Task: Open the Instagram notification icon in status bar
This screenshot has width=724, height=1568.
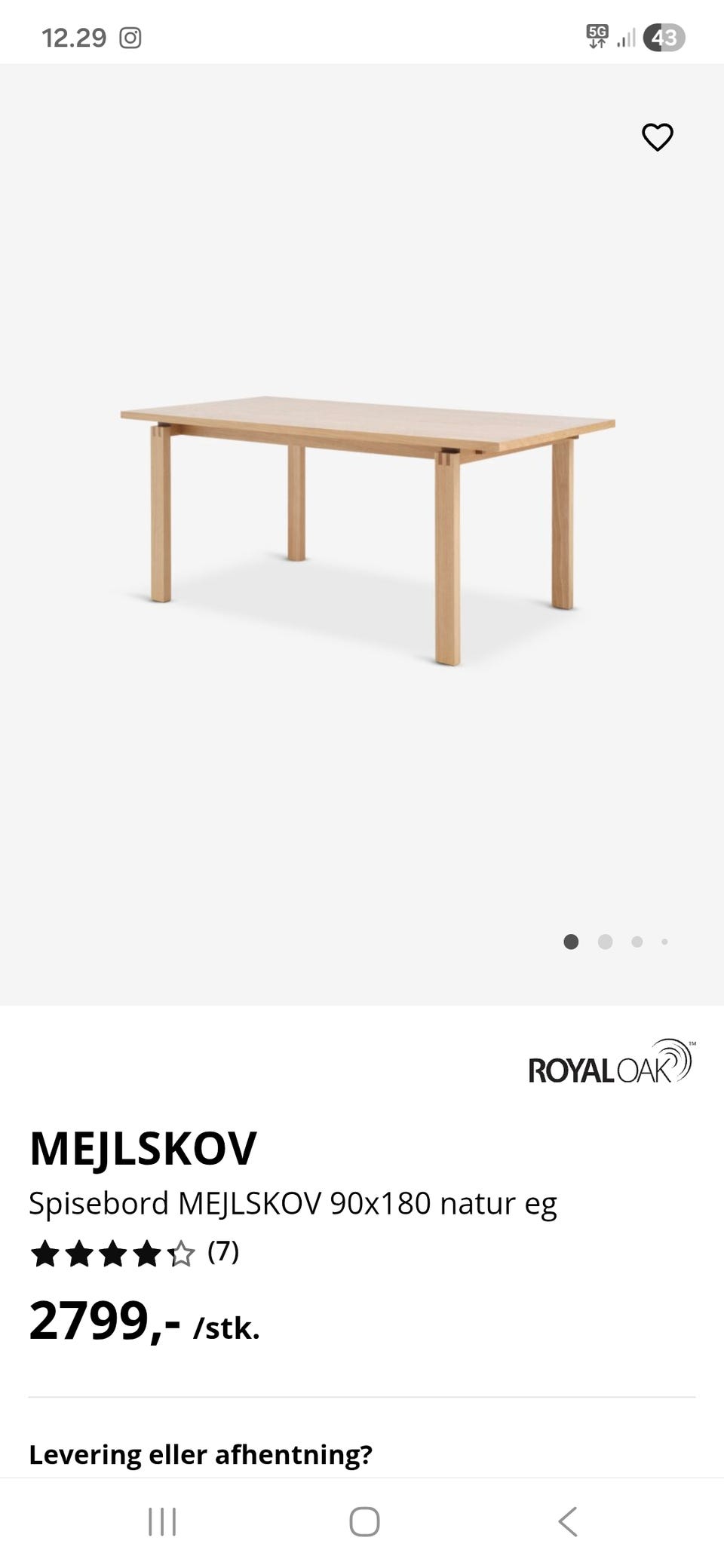Action: pos(133,36)
